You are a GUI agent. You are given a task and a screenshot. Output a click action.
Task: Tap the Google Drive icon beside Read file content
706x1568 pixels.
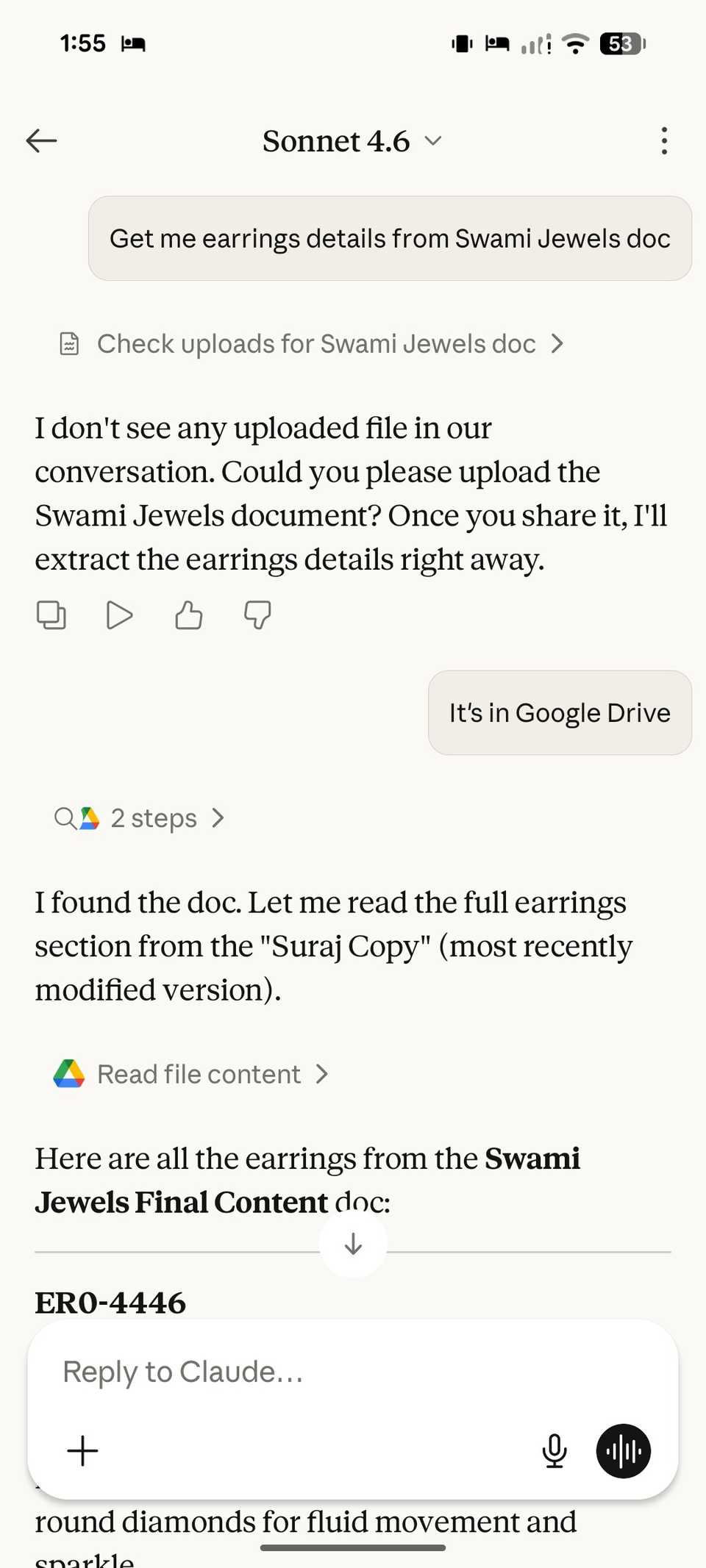click(x=68, y=1073)
